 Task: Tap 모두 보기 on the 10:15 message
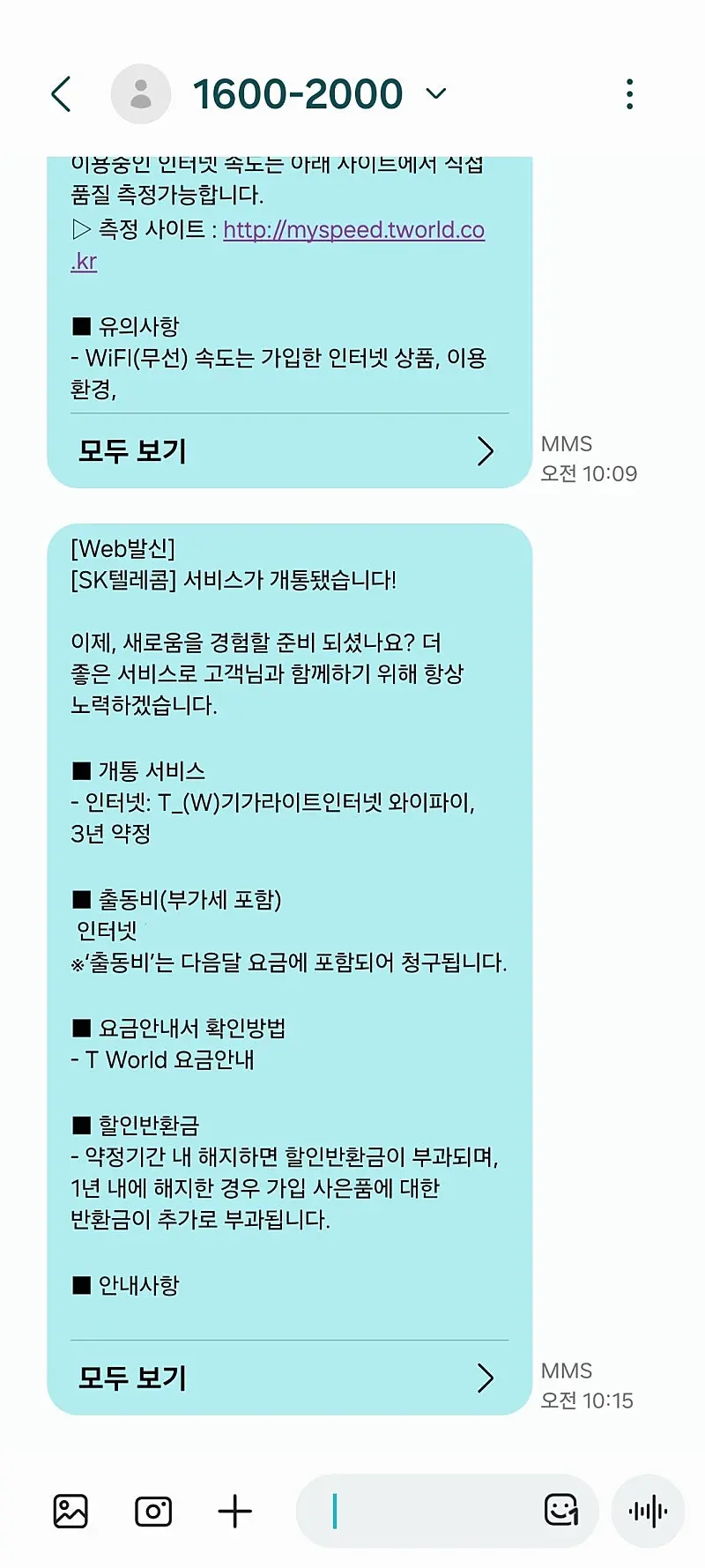click(287, 1378)
